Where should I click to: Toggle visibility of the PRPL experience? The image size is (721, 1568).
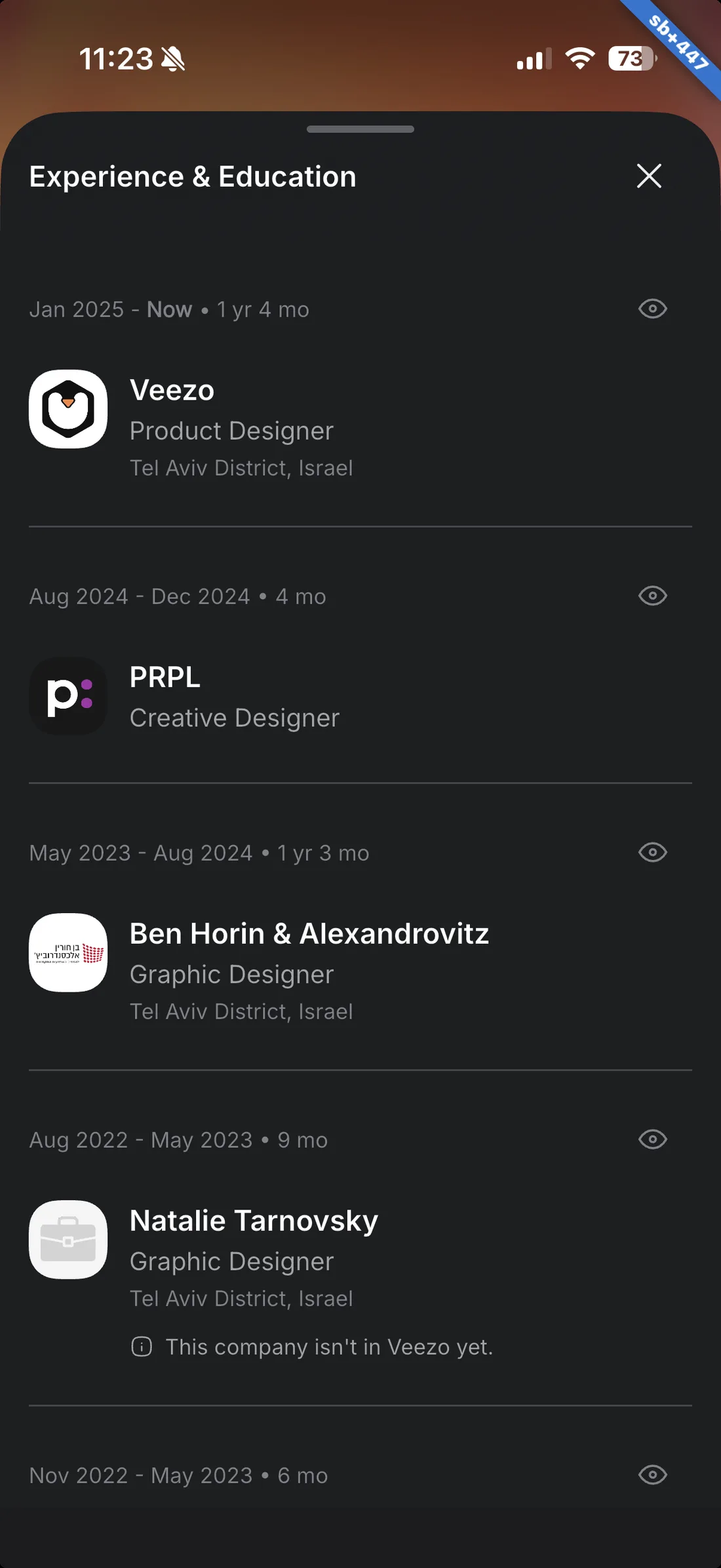click(652, 596)
